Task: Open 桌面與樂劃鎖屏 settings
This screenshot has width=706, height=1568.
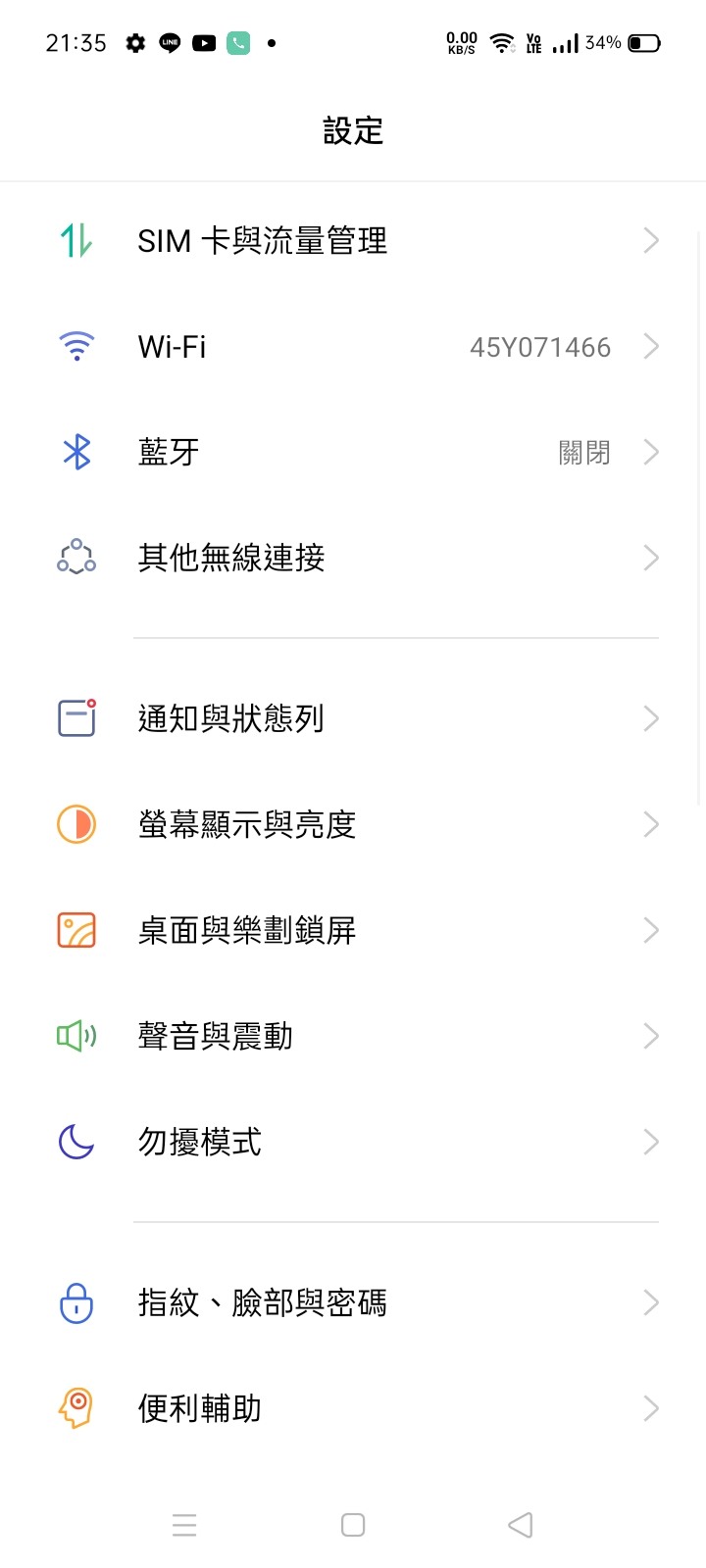Action: [353, 930]
